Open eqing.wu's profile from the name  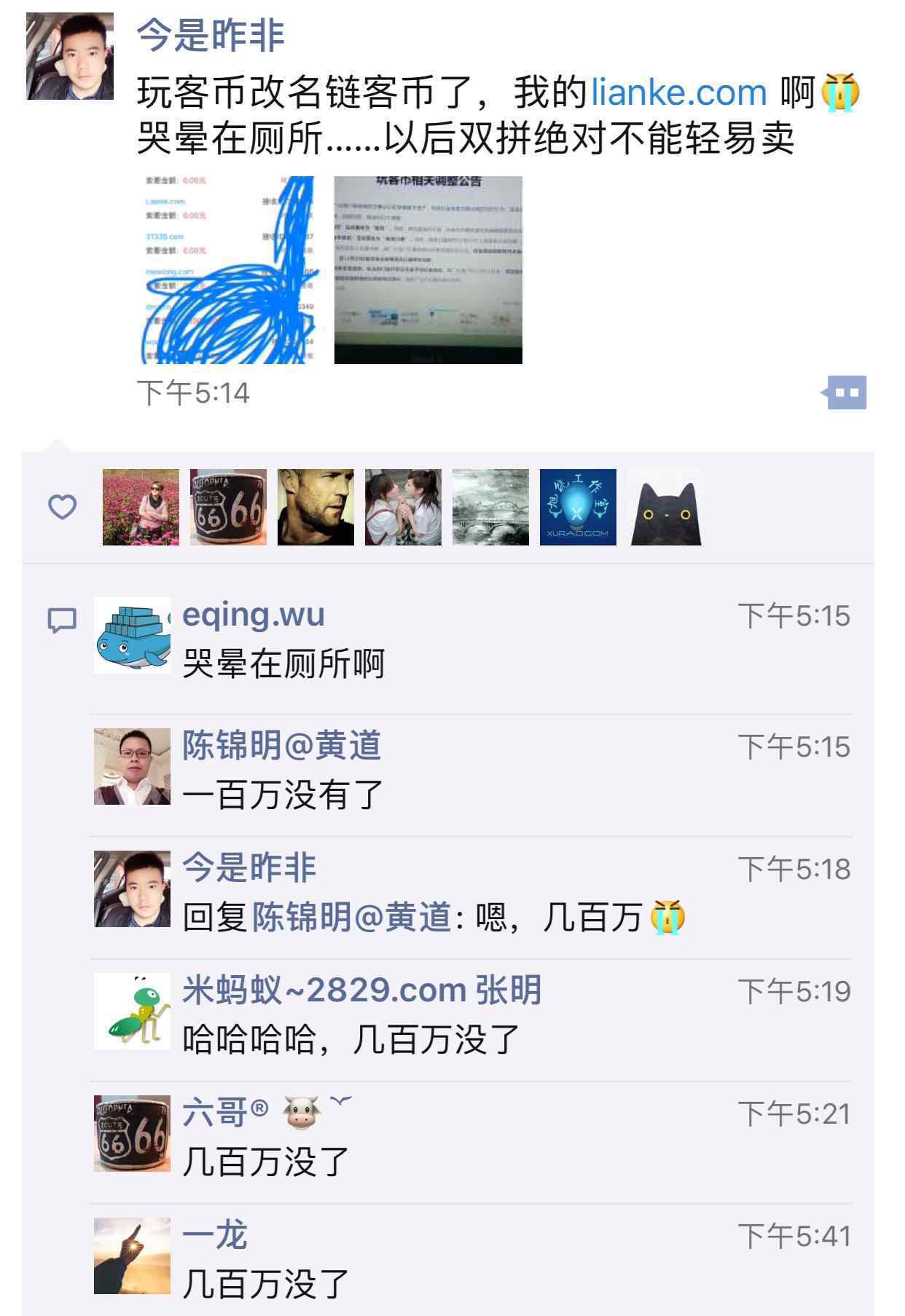click(253, 615)
